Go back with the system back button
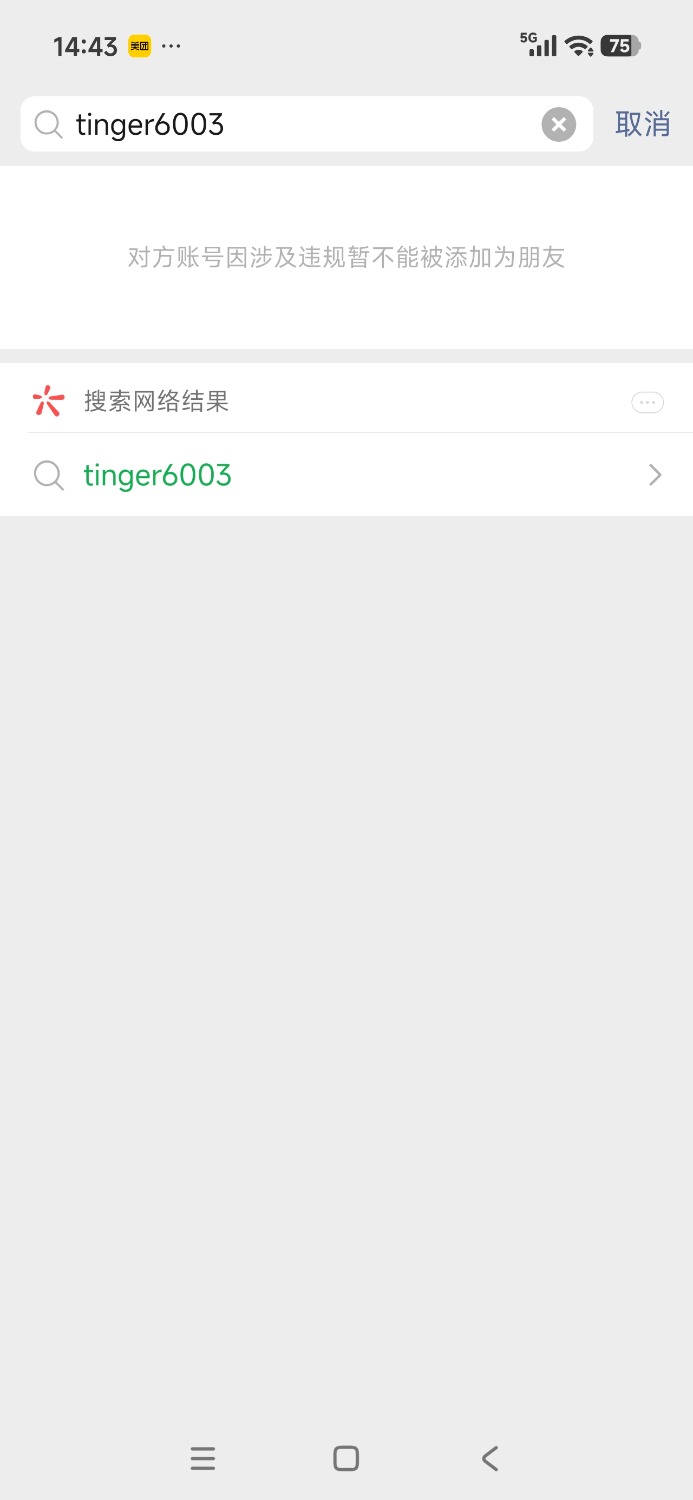Image resolution: width=693 pixels, height=1500 pixels. click(490, 1459)
